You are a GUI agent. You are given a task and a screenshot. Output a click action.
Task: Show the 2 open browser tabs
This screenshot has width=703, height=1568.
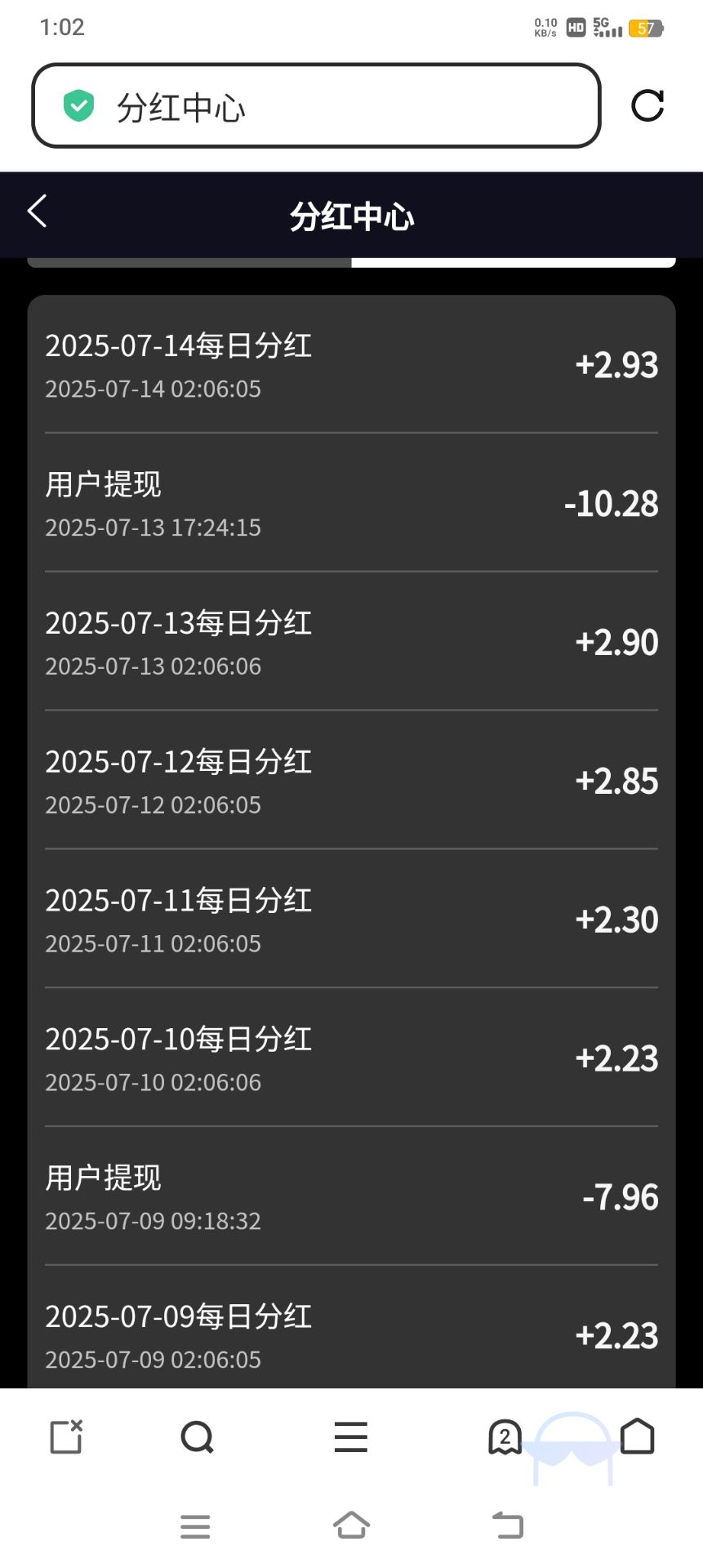[x=505, y=1437]
